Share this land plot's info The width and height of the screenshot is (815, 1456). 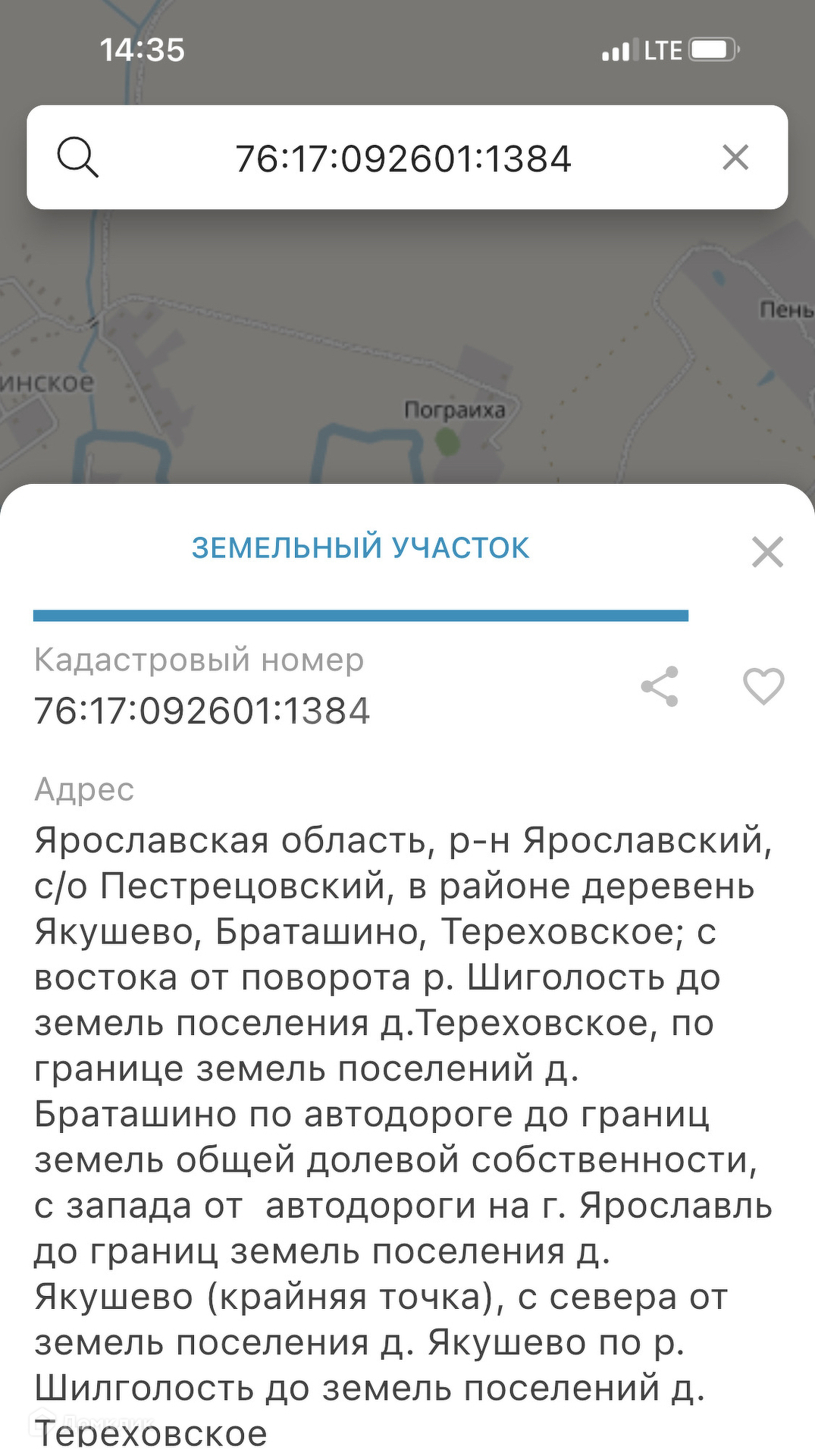pyautogui.click(x=660, y=686)
